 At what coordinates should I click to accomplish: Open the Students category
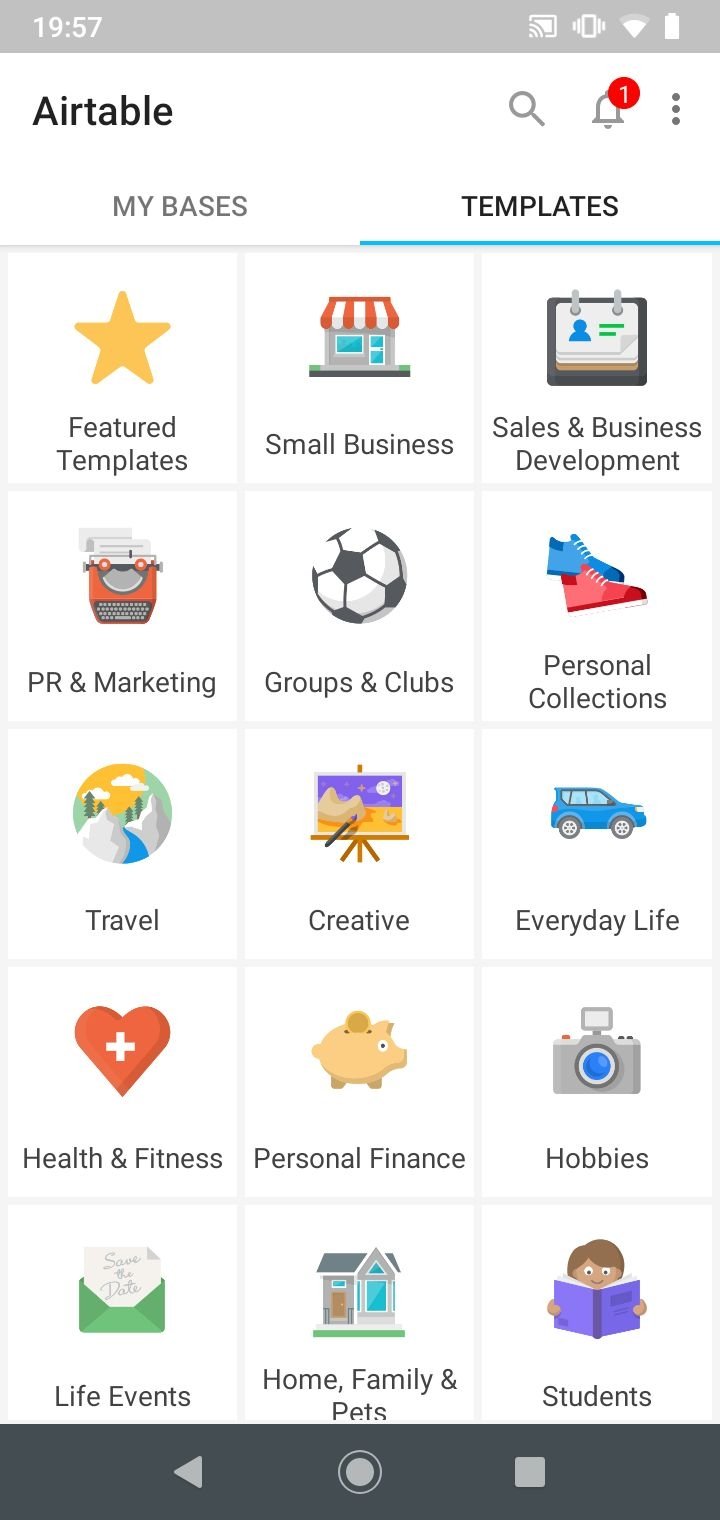597,1315
